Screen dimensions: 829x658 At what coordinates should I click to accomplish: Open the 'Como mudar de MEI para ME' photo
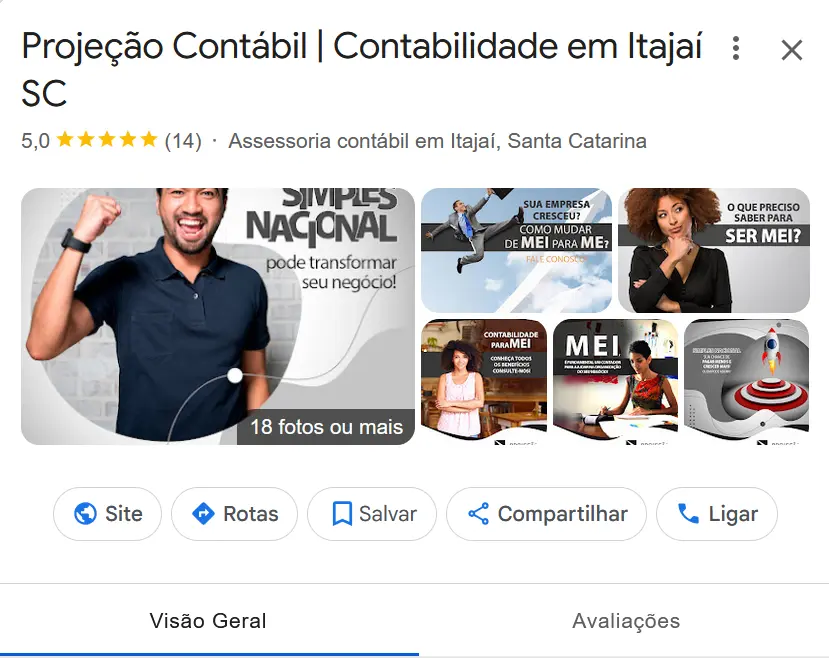click(x=516, y=250)
